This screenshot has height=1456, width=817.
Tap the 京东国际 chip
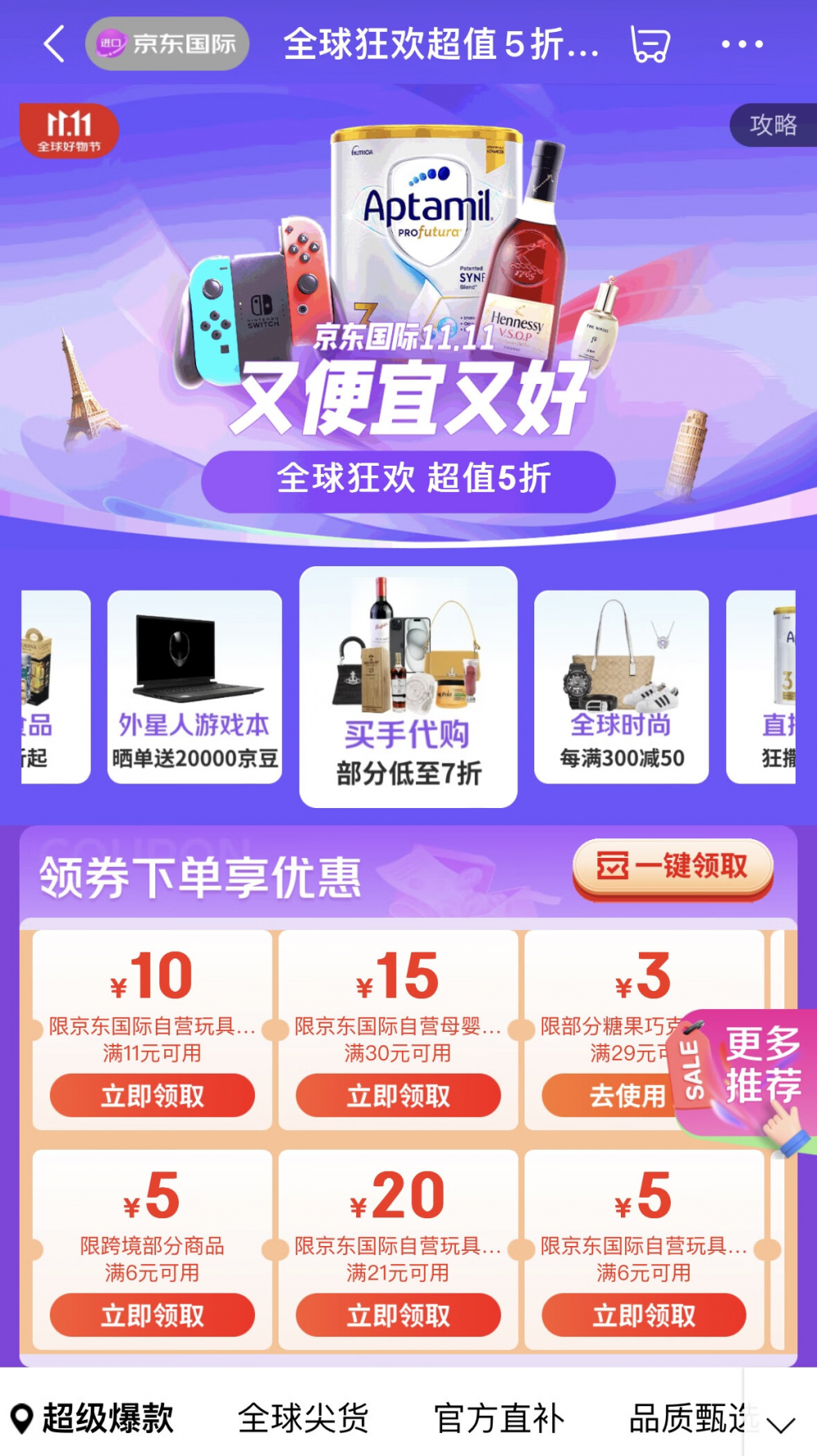(167, 44)
